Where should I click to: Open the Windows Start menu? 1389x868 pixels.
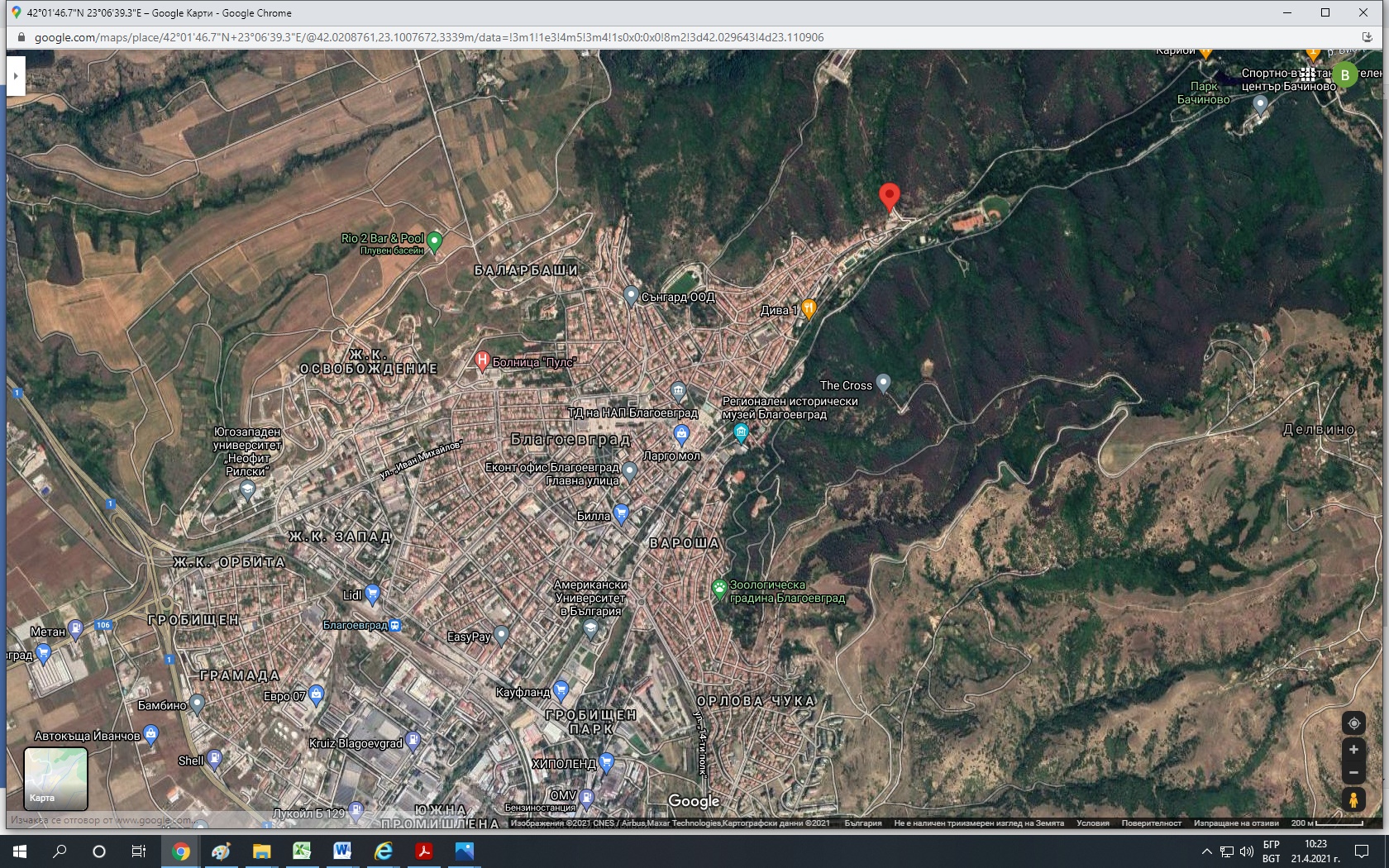point(20,851)
